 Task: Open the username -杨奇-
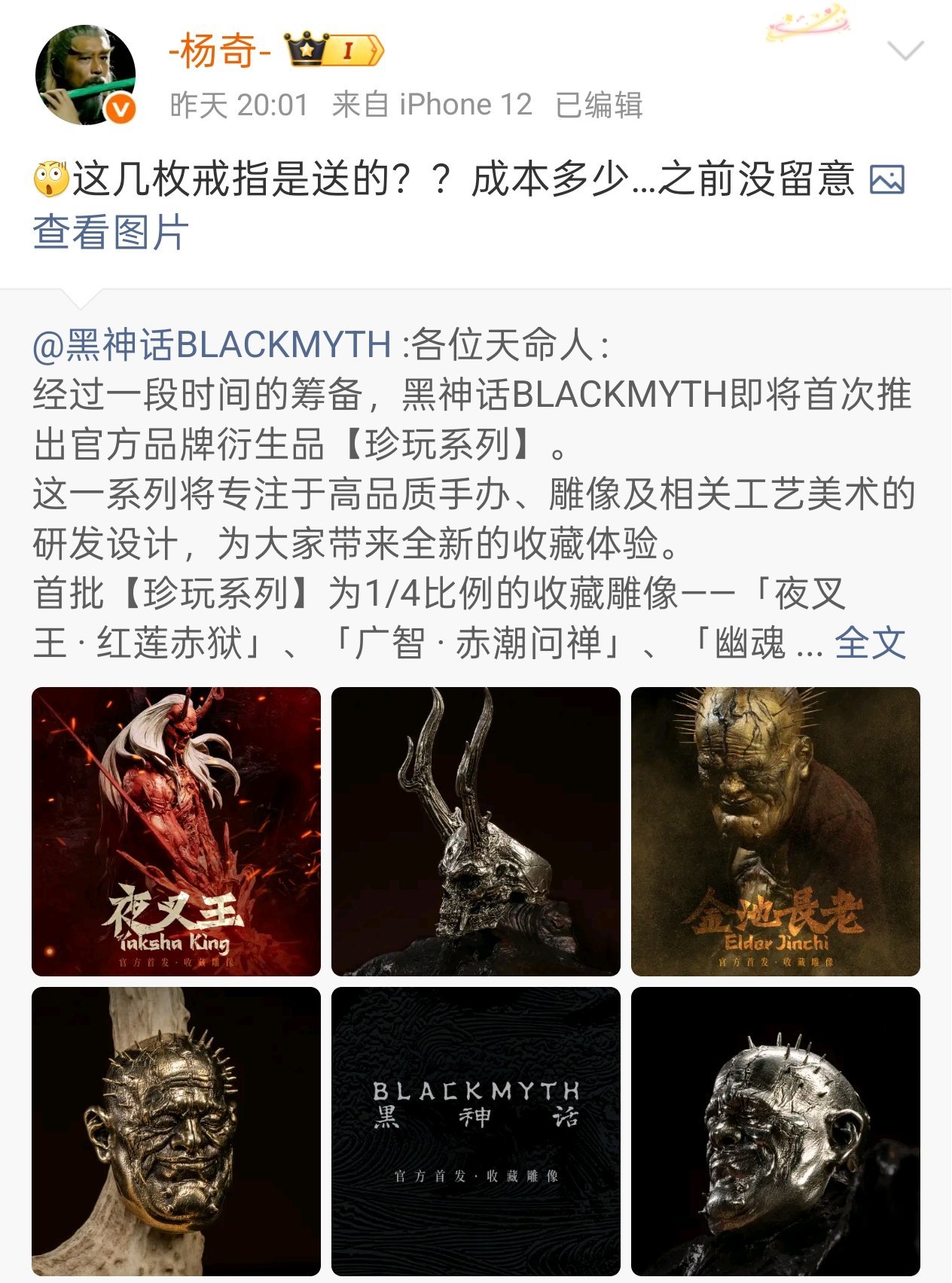click(219, 51)
